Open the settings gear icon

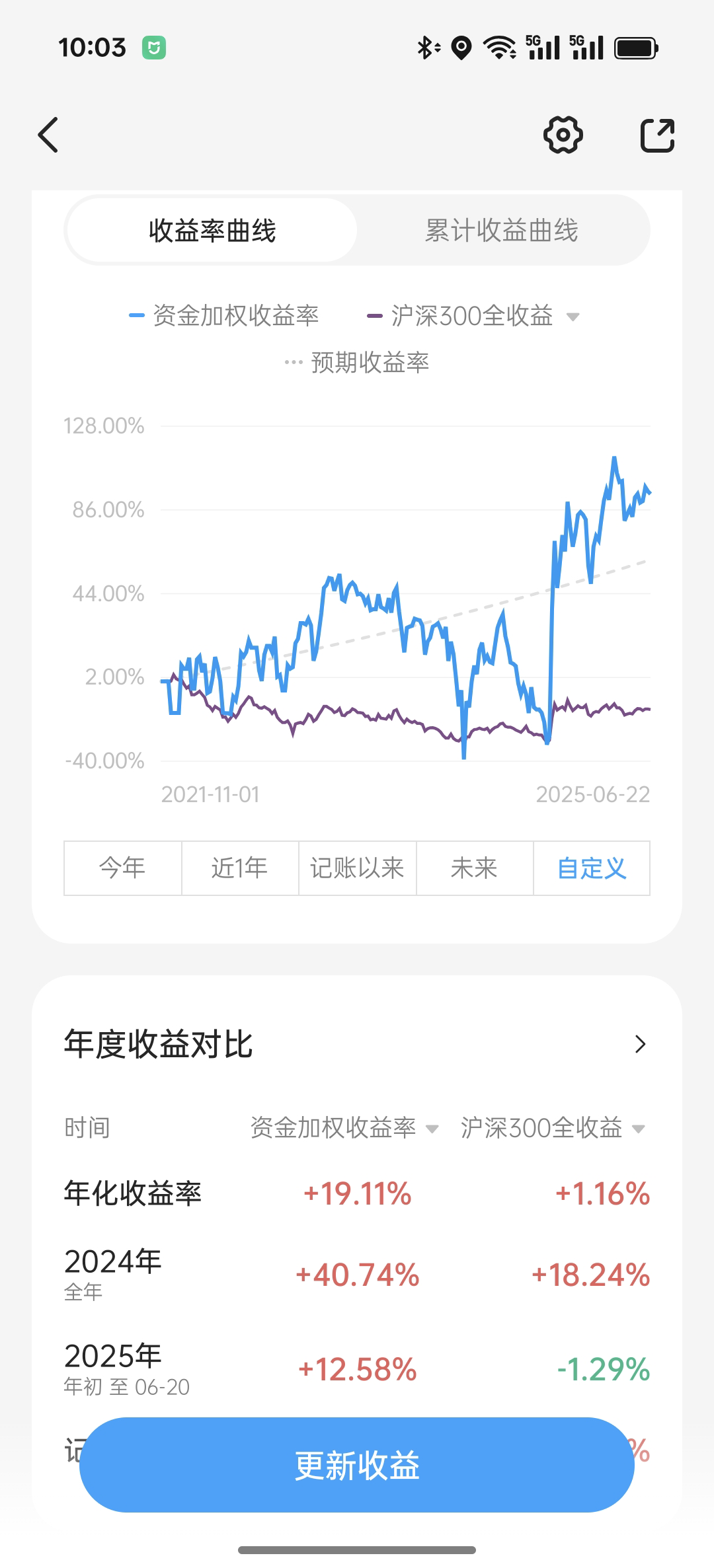click(563, 135)
